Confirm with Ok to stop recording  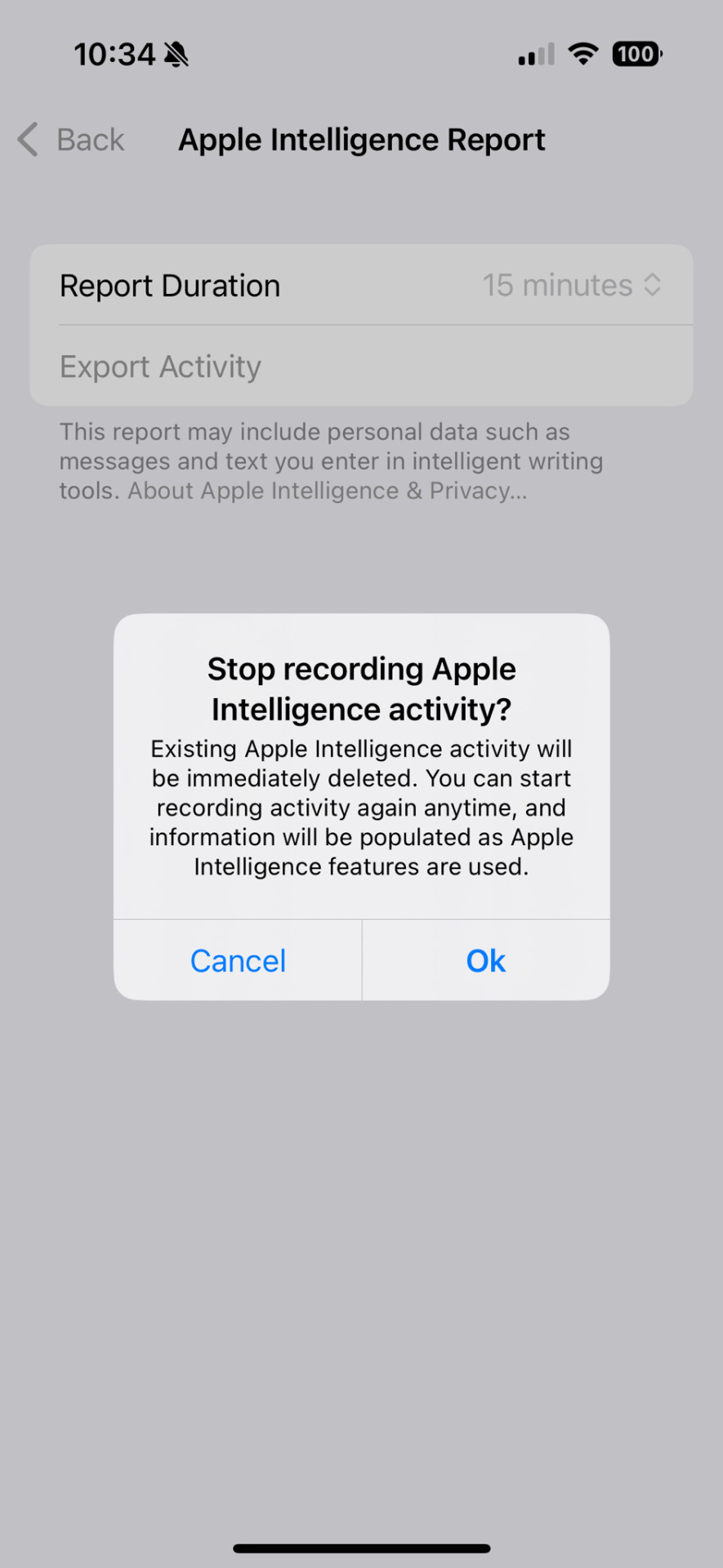coord(485,960)
